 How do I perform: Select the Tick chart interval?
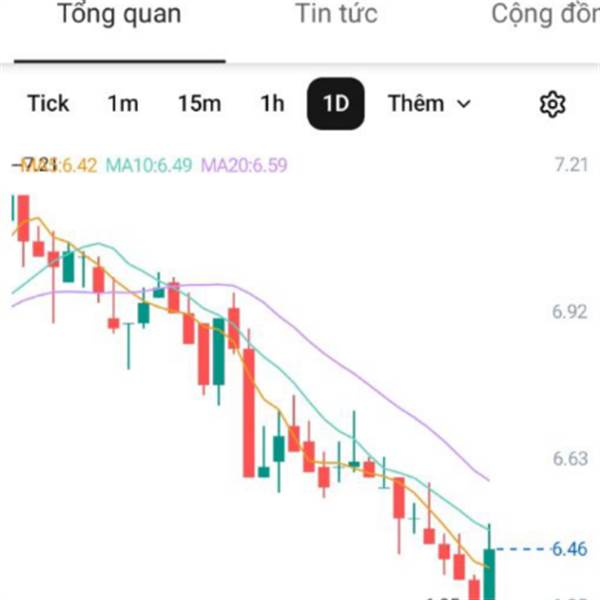[x=48, y=103]
